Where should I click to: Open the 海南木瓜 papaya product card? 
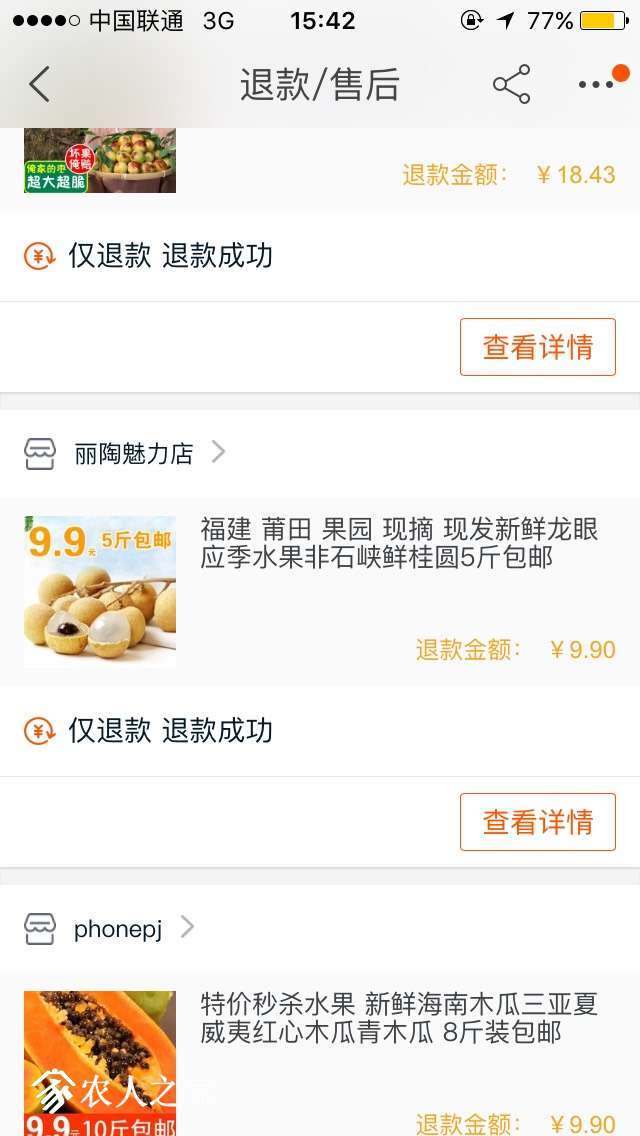[x=320, y=1056]
